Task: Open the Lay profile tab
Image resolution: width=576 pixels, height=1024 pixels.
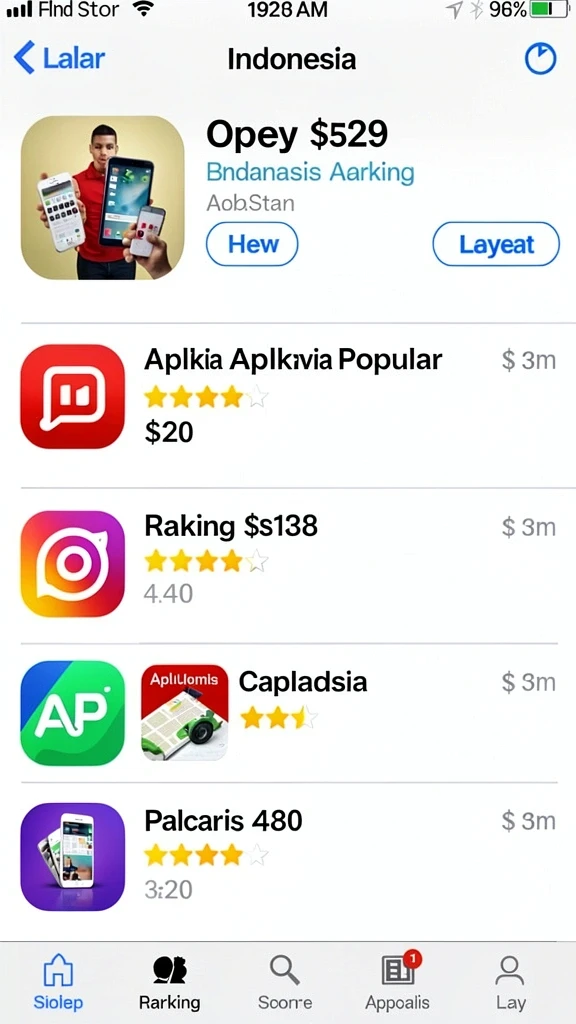Action: [510, 982]
